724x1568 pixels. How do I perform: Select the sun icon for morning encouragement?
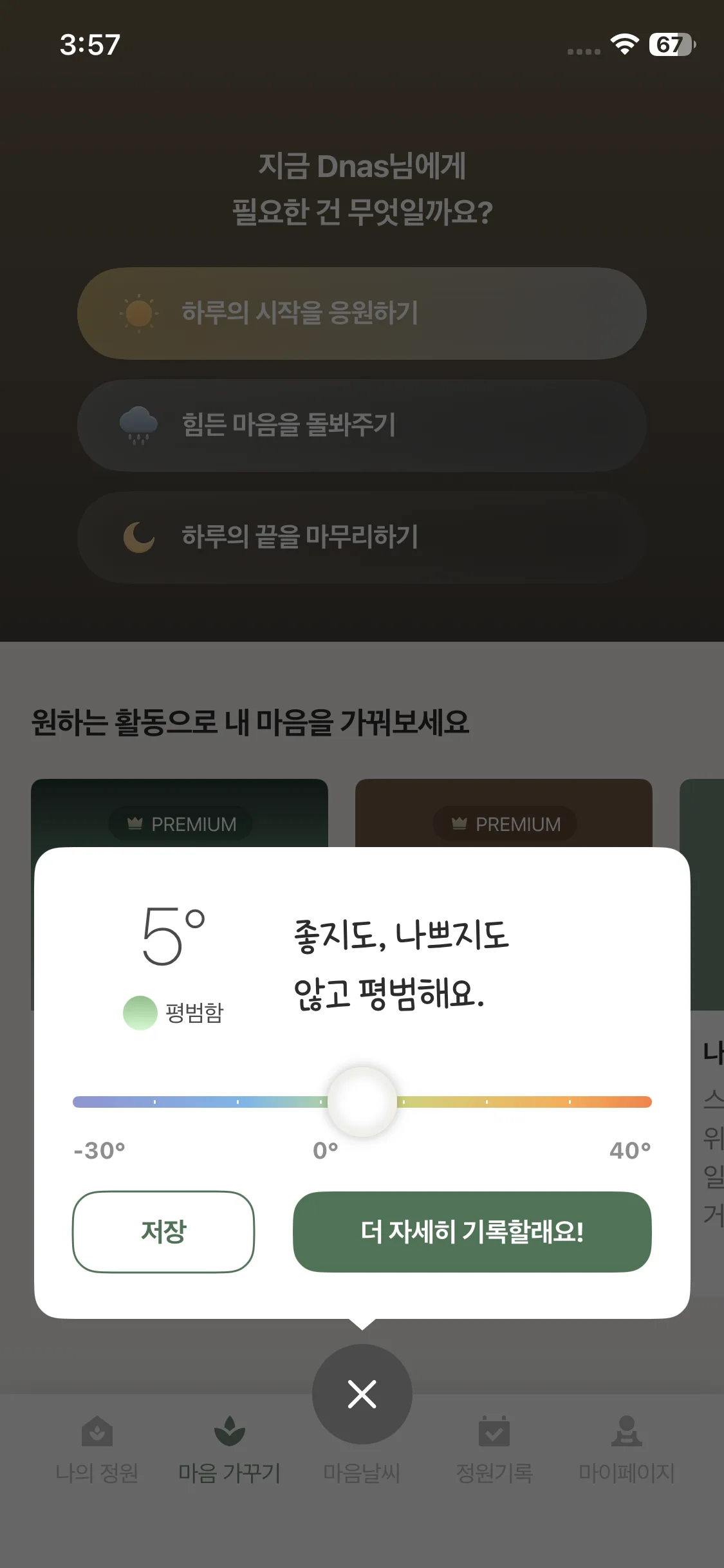coord(140,313)
